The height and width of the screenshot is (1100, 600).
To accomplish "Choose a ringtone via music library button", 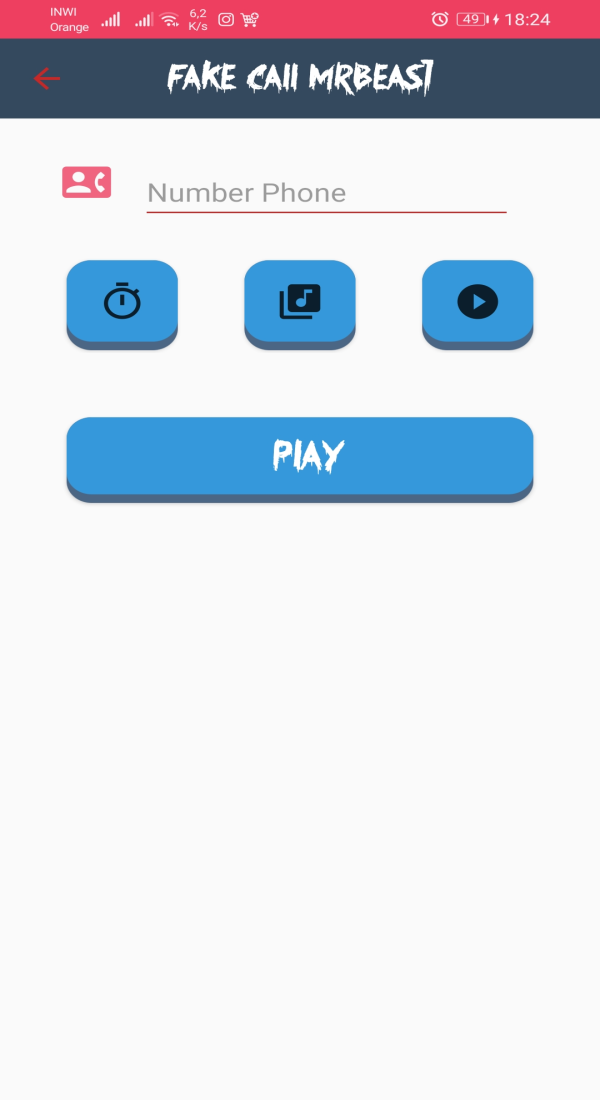I will tap(300, 304).
